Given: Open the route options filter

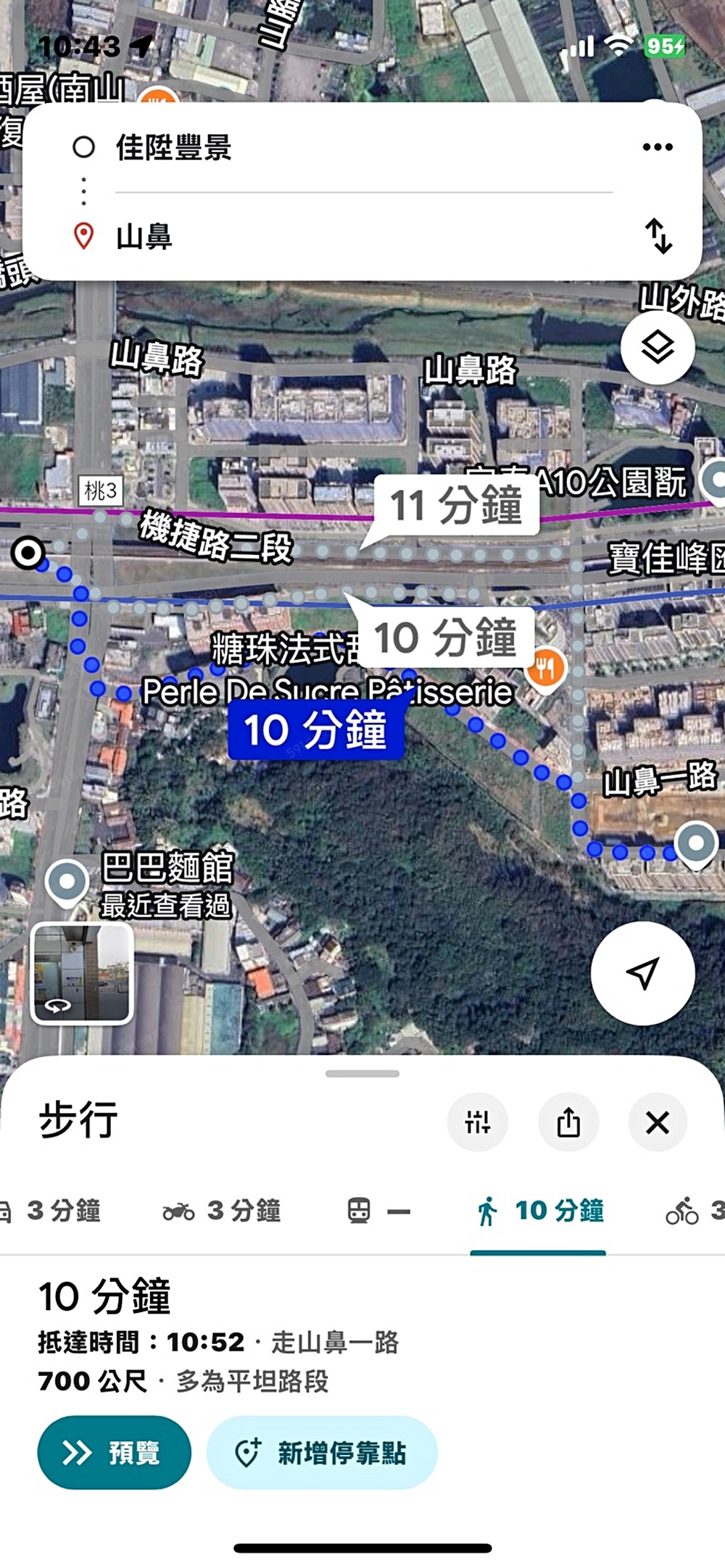Looking at the screenshot, I should click(x=478, y=1122).
